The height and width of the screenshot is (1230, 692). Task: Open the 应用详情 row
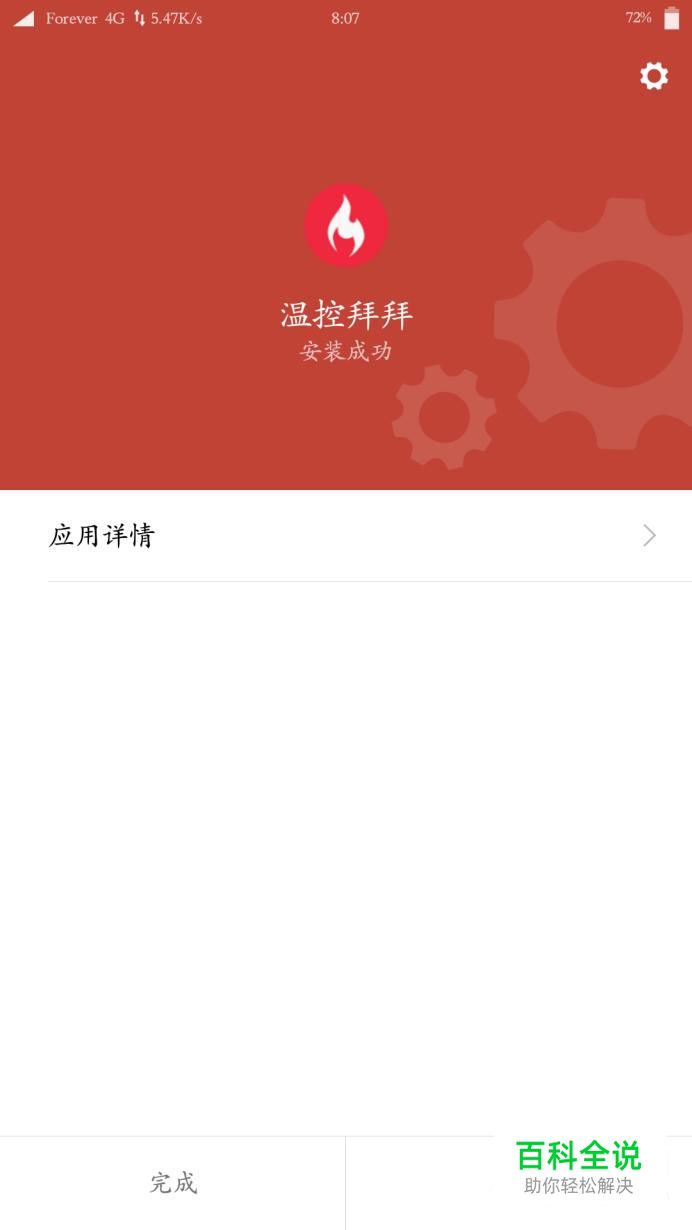(x=346, y=536)
